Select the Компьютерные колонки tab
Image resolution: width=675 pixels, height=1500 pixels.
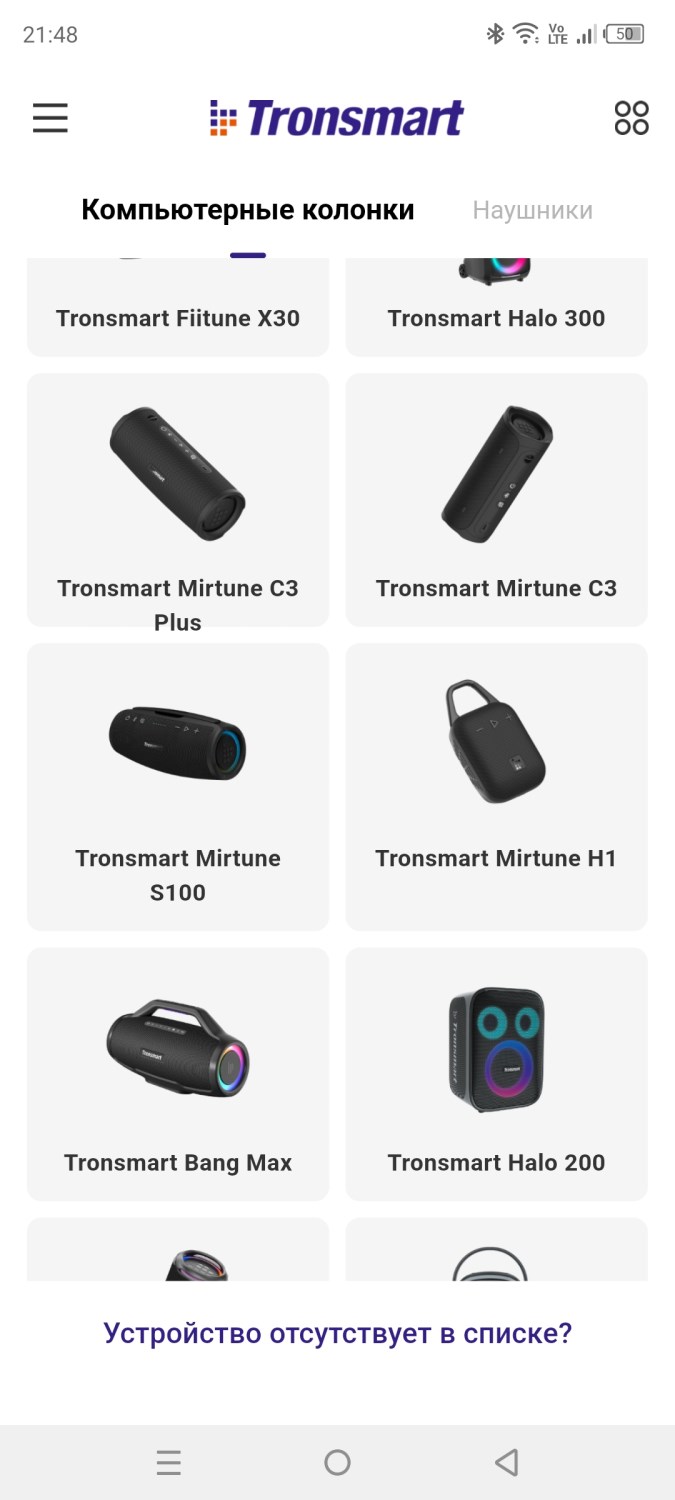pyautogui.click(x=247, y=210)
